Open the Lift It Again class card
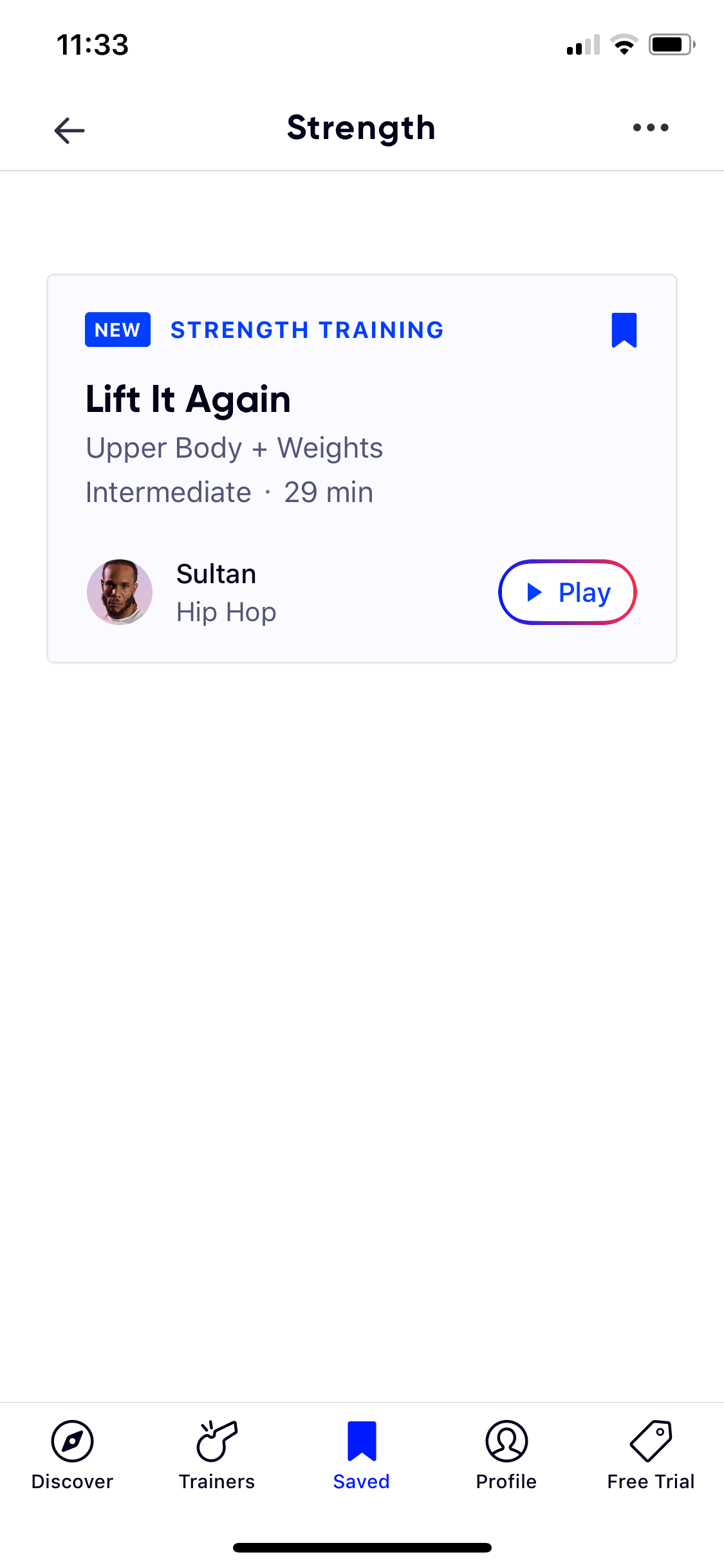This screenshot has width=724, height=1568. (362, 469)
